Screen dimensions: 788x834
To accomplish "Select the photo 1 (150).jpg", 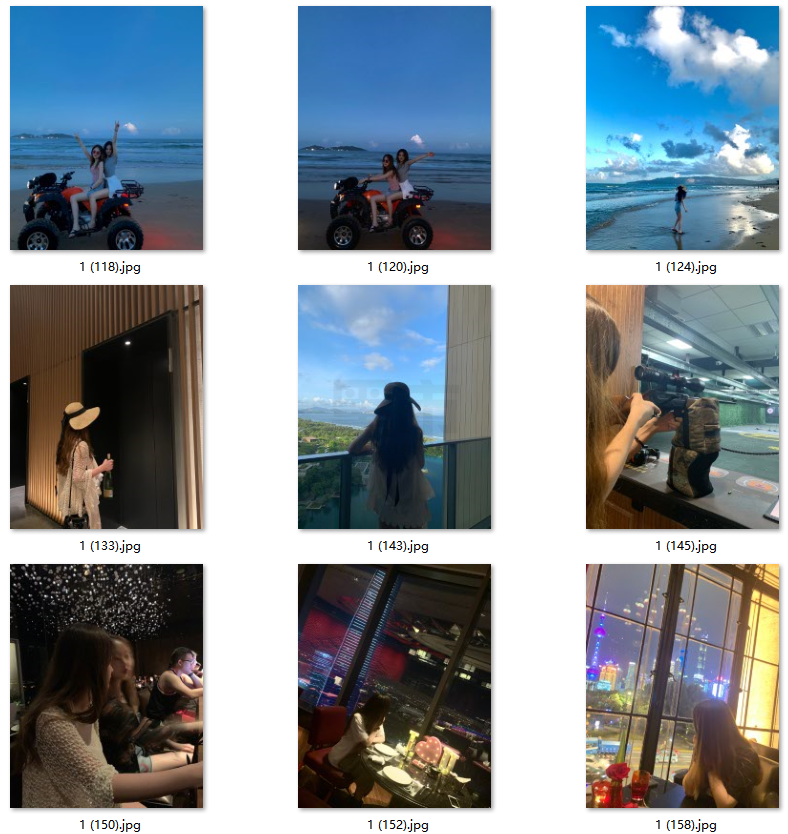I will (x=106, y=686).
